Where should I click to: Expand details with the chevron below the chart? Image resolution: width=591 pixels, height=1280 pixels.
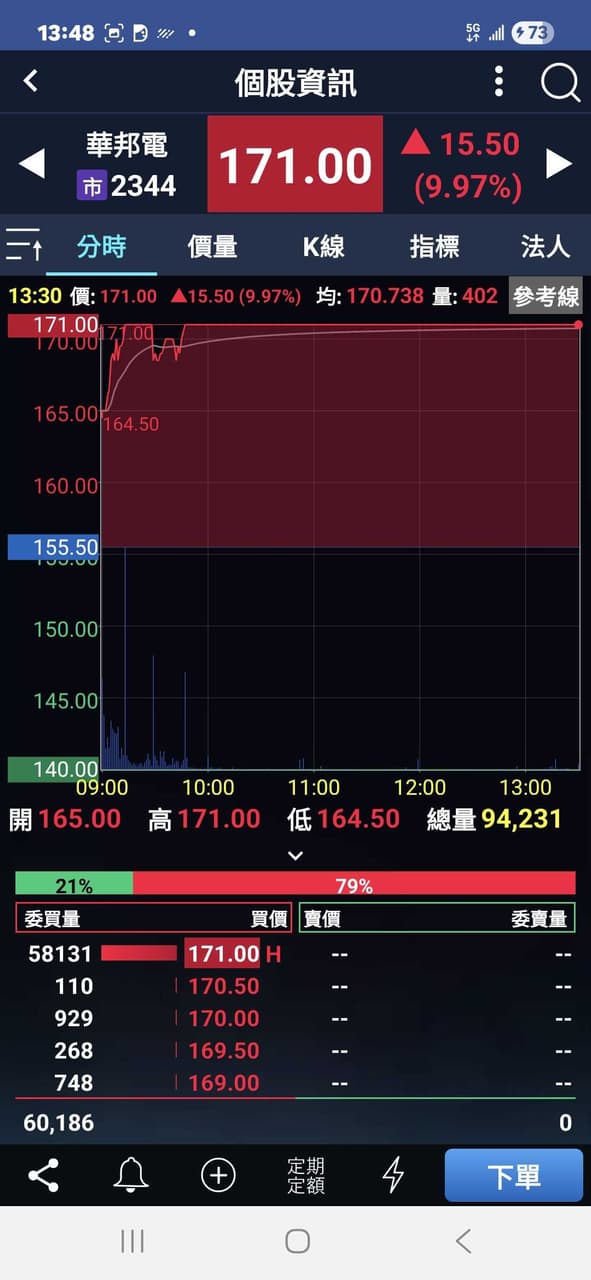(x=295, y=855)
